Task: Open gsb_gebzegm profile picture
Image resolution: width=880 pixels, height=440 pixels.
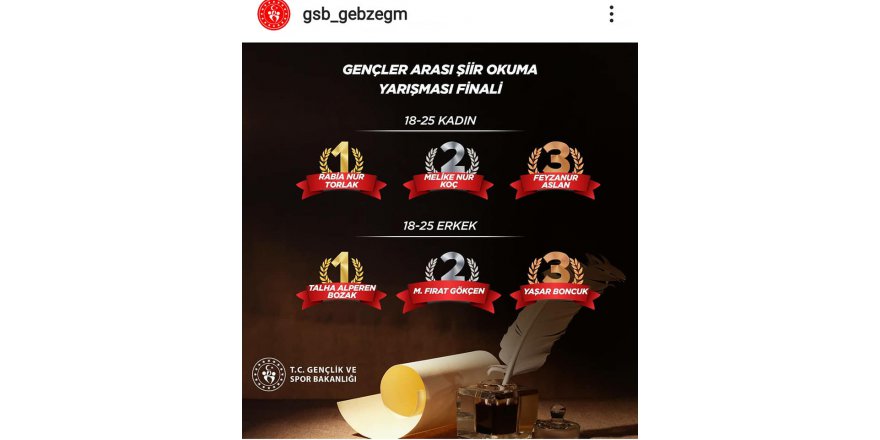Action: [273, 14]
